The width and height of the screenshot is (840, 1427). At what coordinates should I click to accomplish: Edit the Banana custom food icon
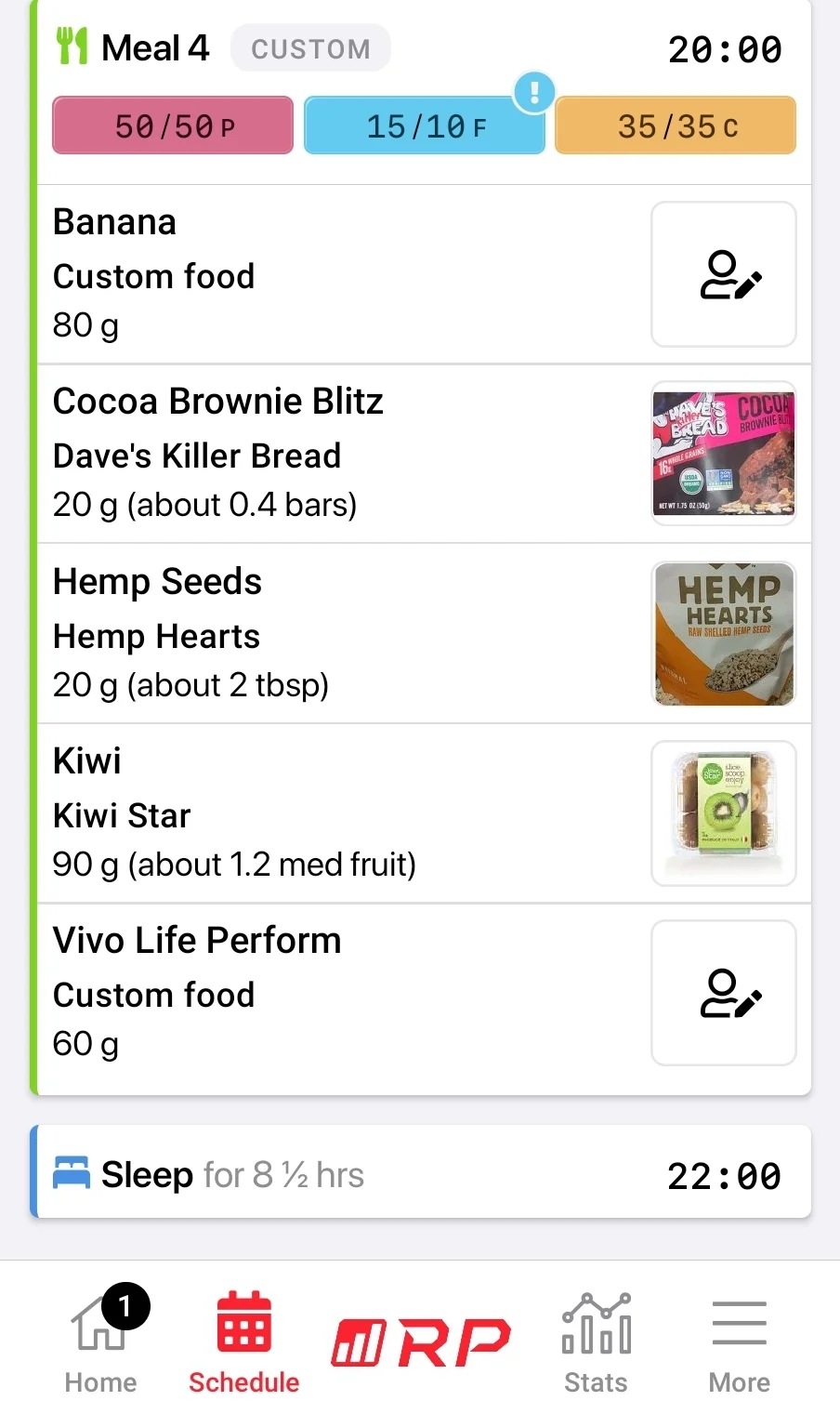click(724, 274)
